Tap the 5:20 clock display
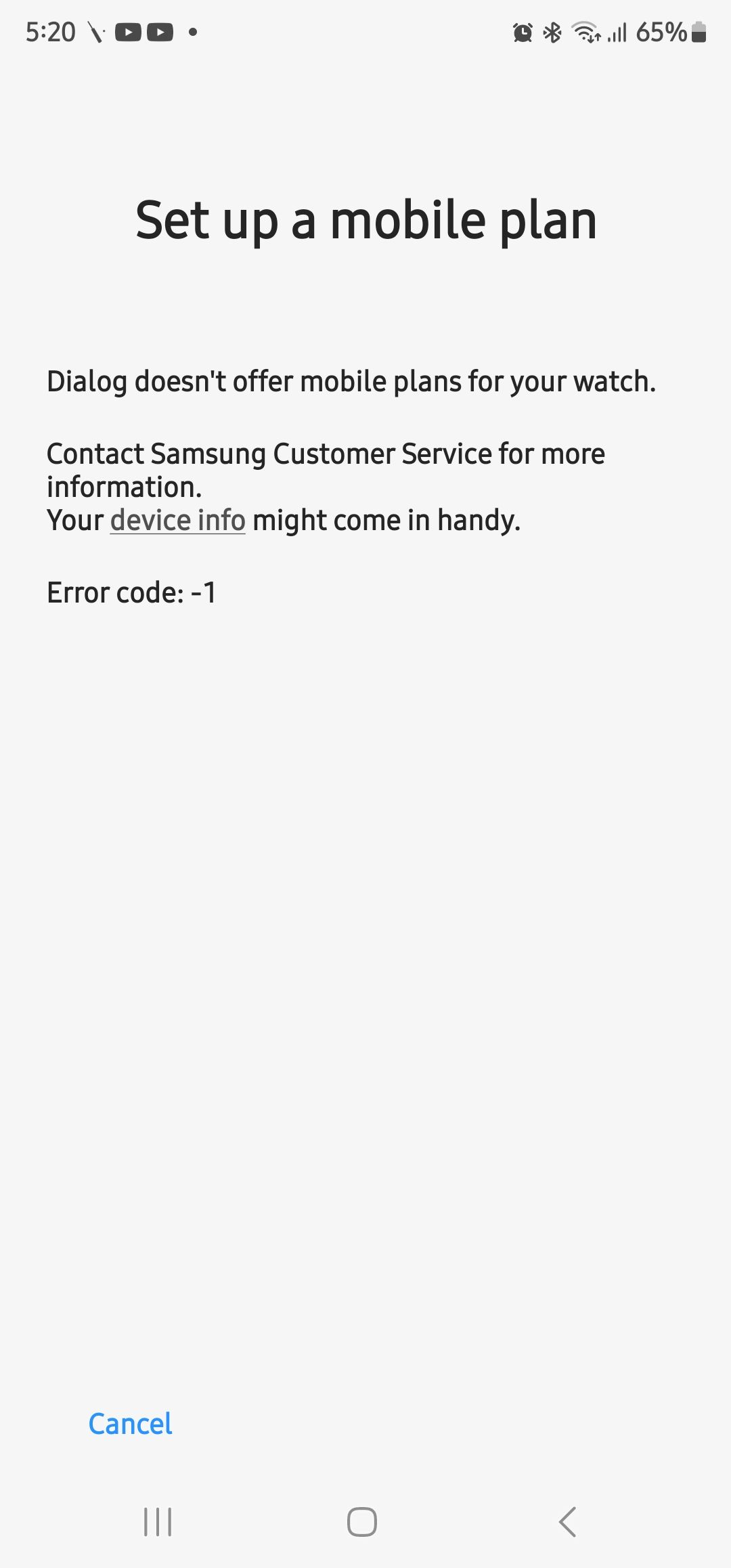 tap(50, 30)
